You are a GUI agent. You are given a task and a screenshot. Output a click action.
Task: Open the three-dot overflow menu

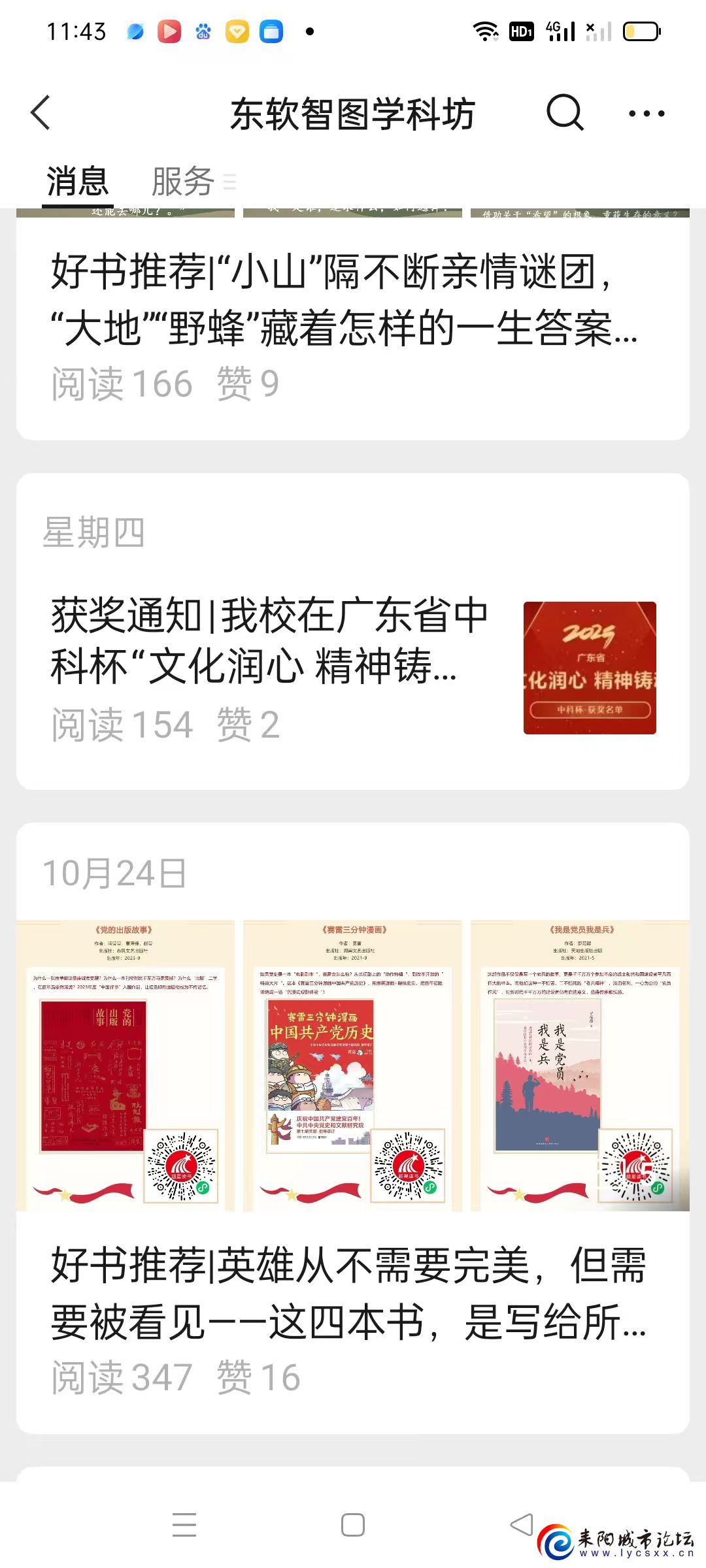646,114
